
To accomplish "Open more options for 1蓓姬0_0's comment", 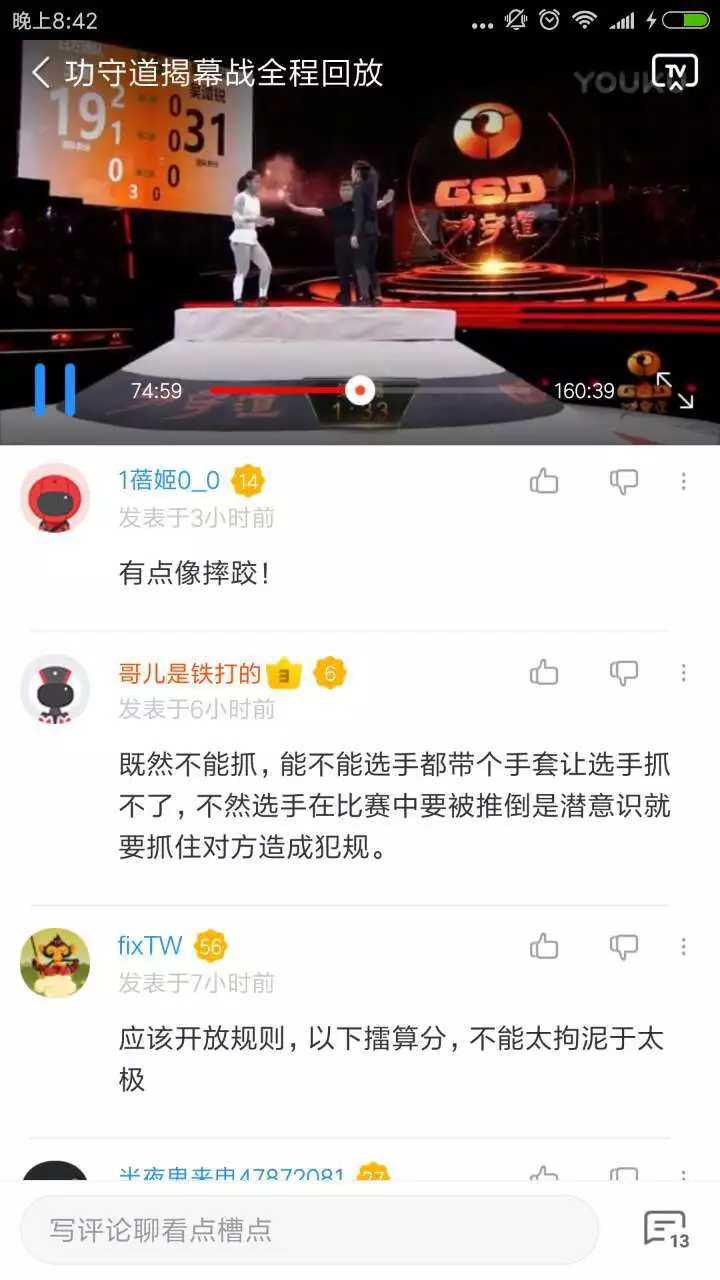I will pyautogui.click(x=684, y=482).
